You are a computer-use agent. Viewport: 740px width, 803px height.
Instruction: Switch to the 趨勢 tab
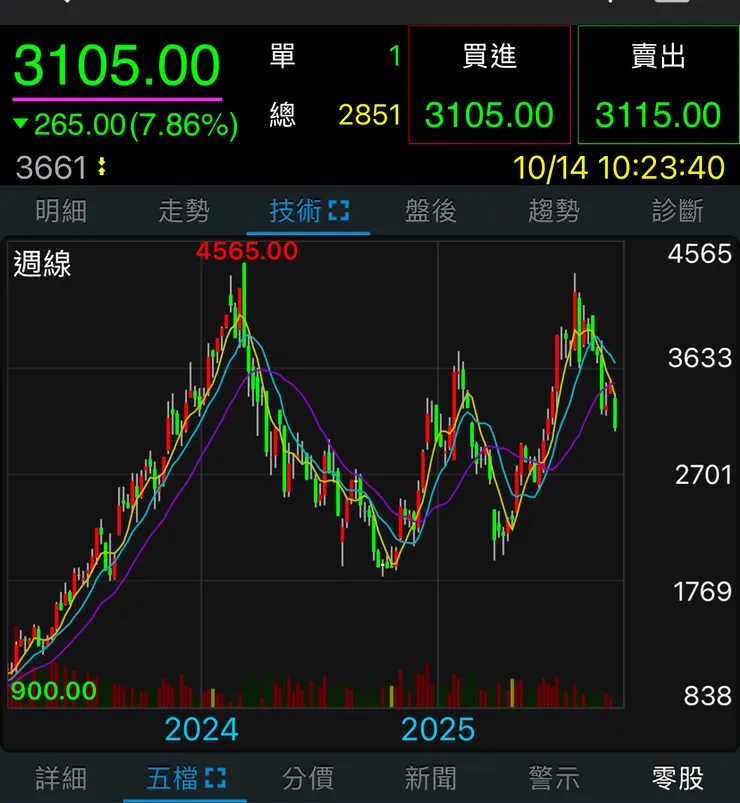[554, 211]
